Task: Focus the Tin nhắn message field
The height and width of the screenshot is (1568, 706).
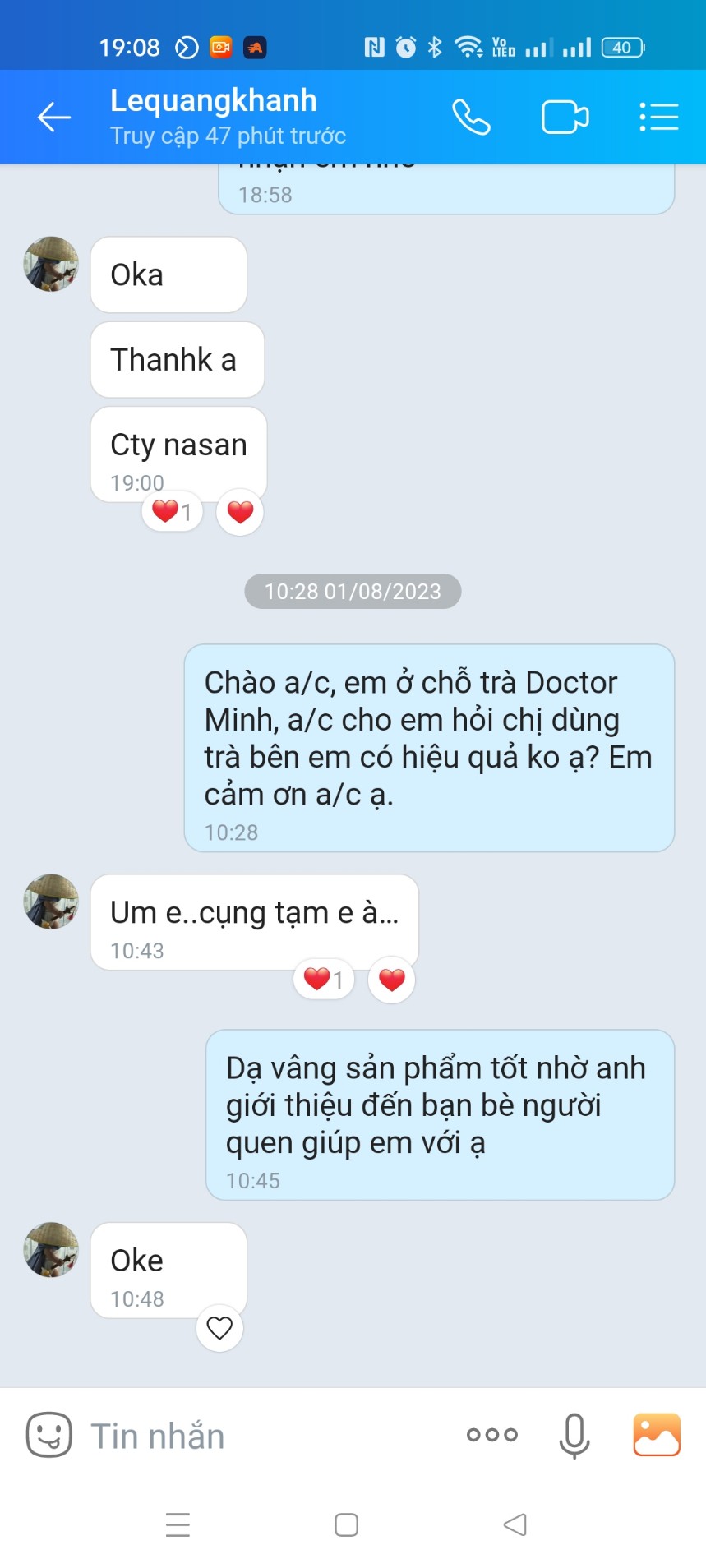Action: click(x=263, y=1436)
